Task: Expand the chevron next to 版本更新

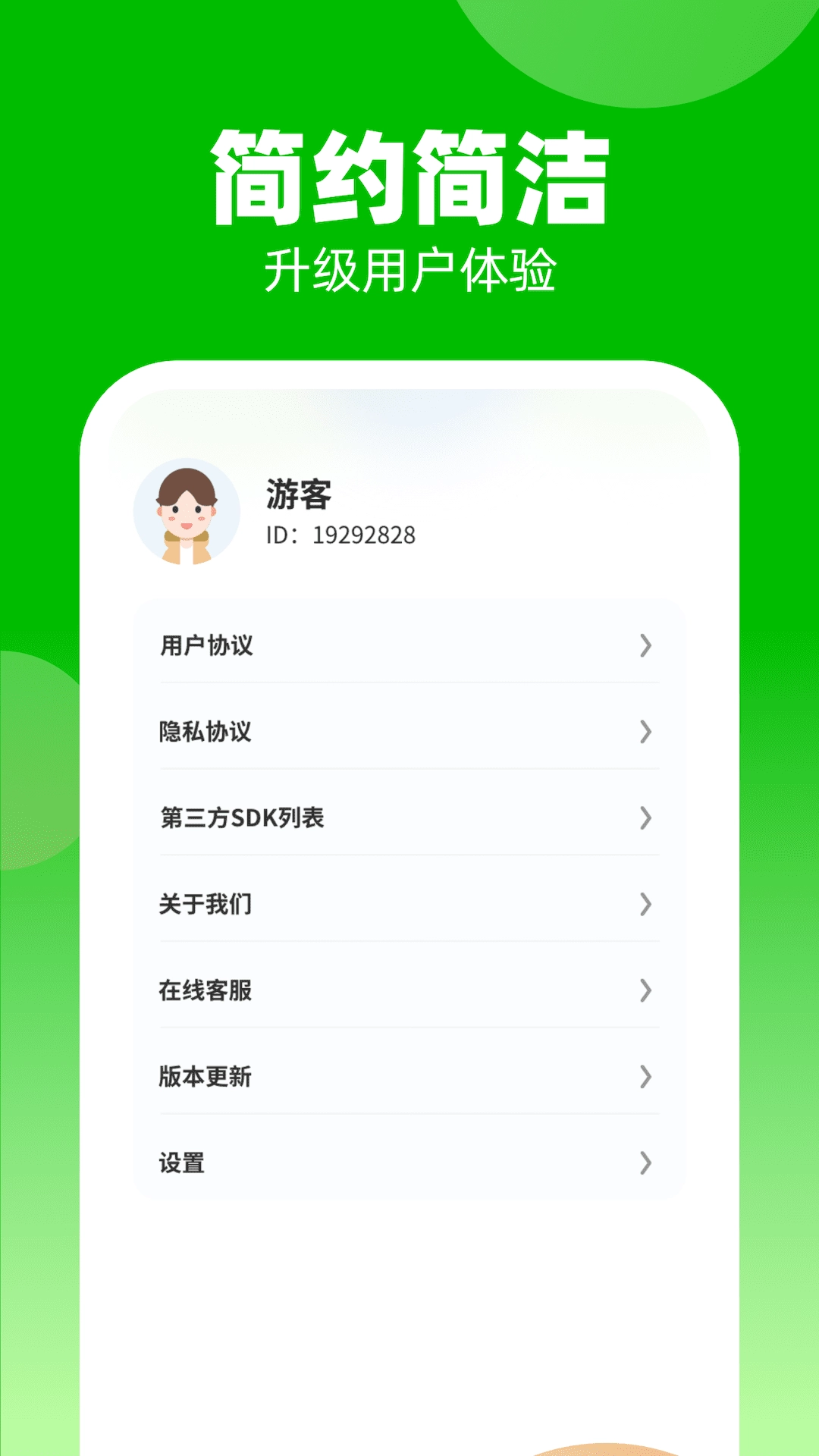Action: pos(645,1076)
